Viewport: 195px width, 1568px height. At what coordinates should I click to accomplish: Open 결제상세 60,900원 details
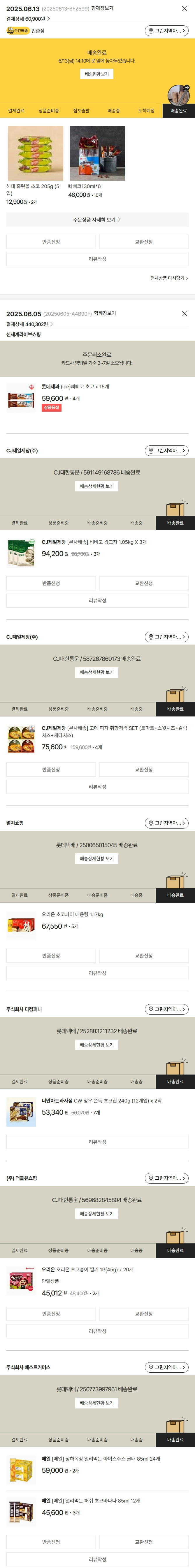coord(28,19)
